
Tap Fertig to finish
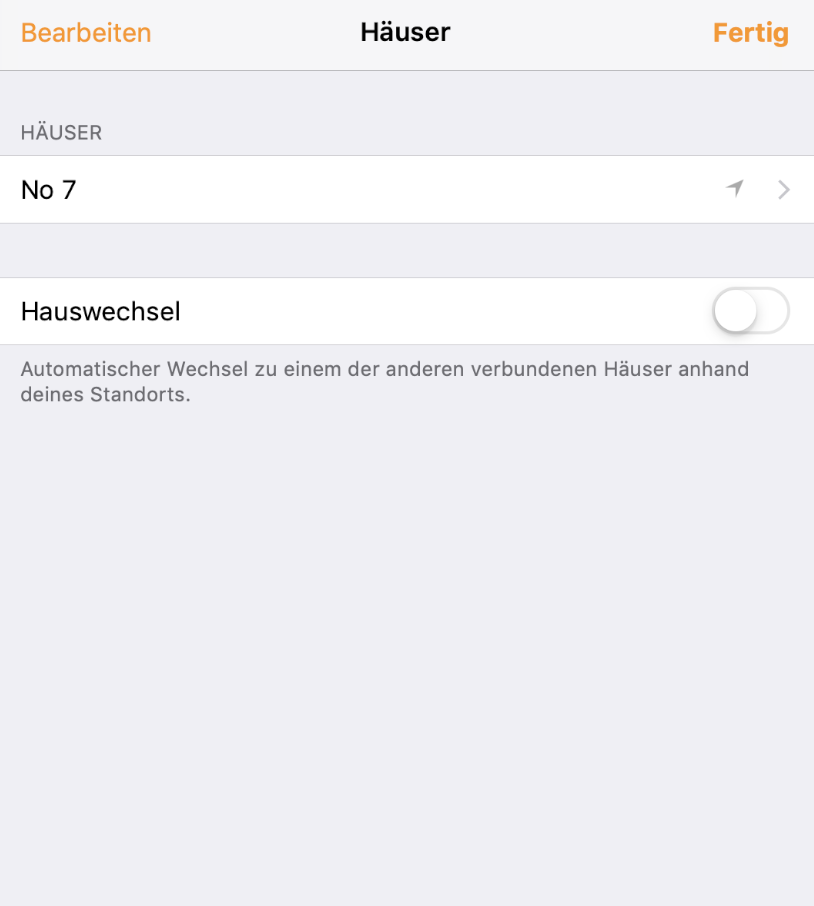click(750, 33)
